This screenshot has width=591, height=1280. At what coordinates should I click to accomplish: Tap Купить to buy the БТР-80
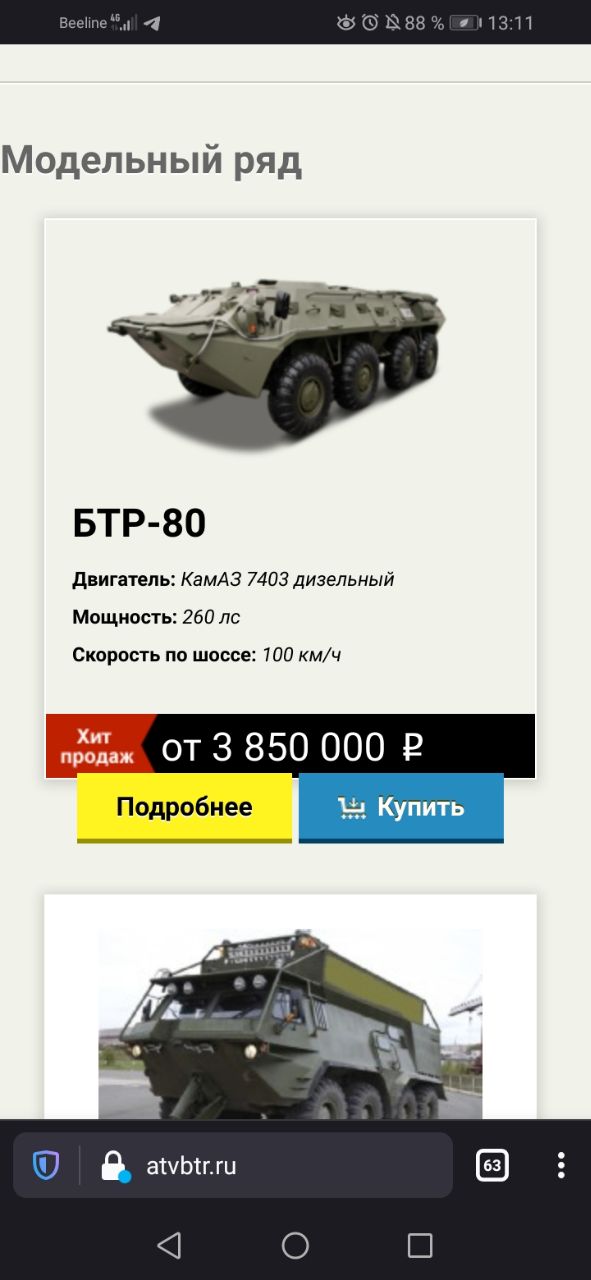coord(401,807)
